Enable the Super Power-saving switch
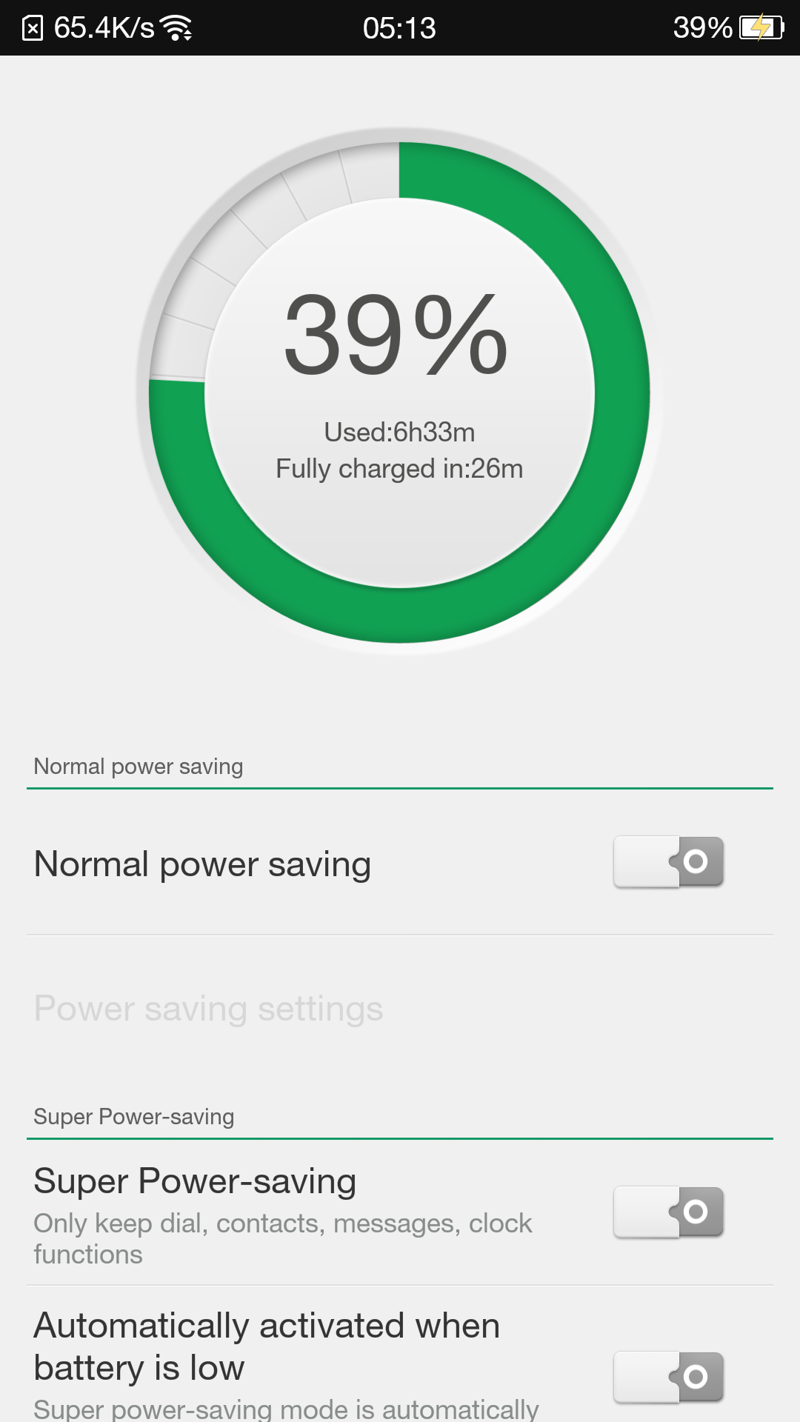This screenshot has width=800, height=1422. [668, 1212]
